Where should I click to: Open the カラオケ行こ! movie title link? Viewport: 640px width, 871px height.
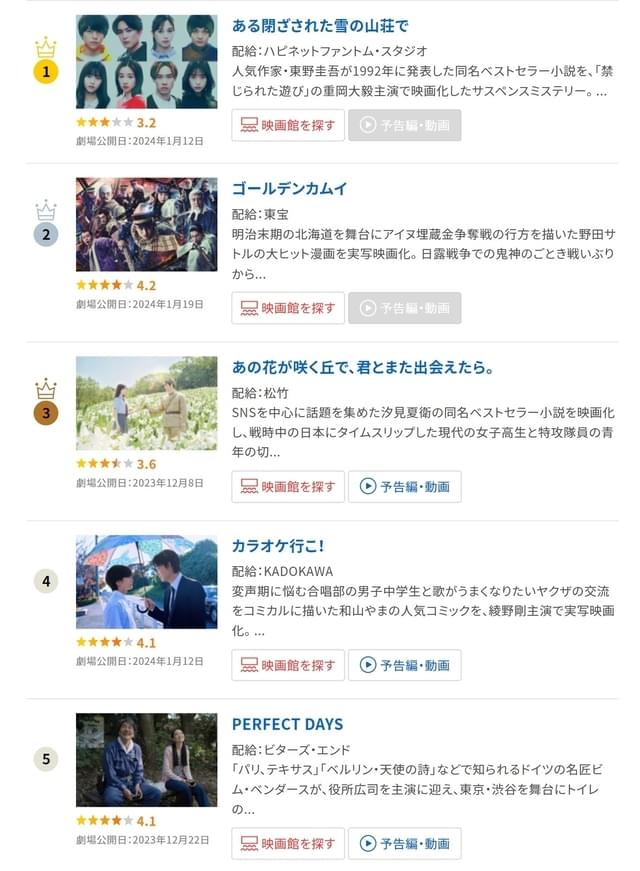[278, 546]
